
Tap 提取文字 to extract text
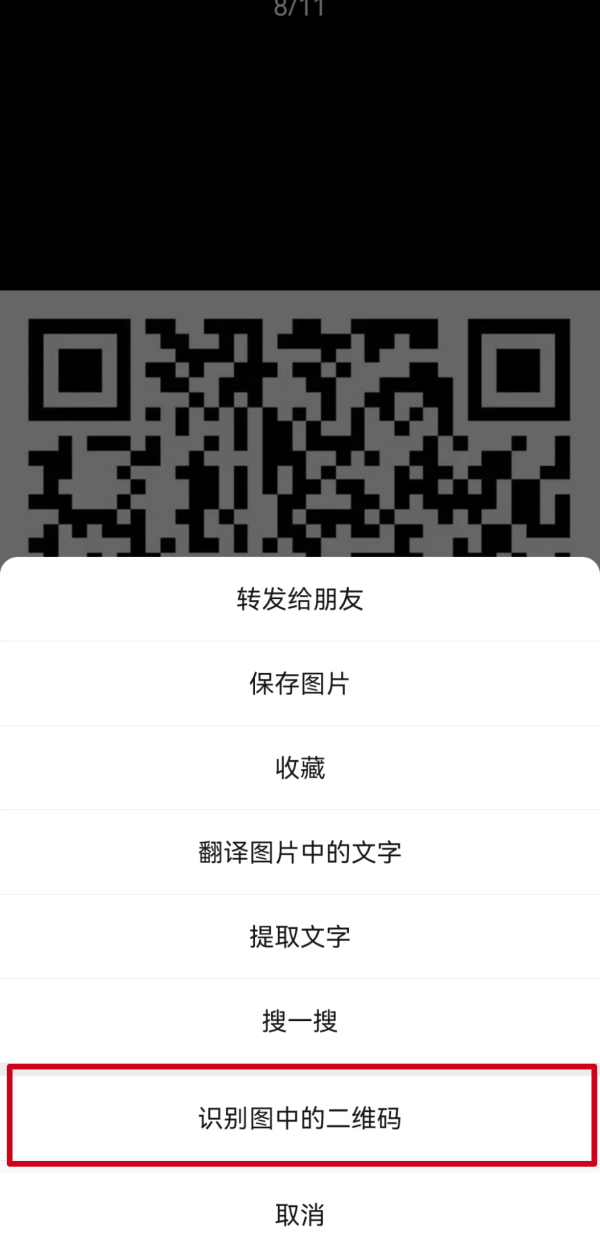pyautogui.click(x=300, y=937)
